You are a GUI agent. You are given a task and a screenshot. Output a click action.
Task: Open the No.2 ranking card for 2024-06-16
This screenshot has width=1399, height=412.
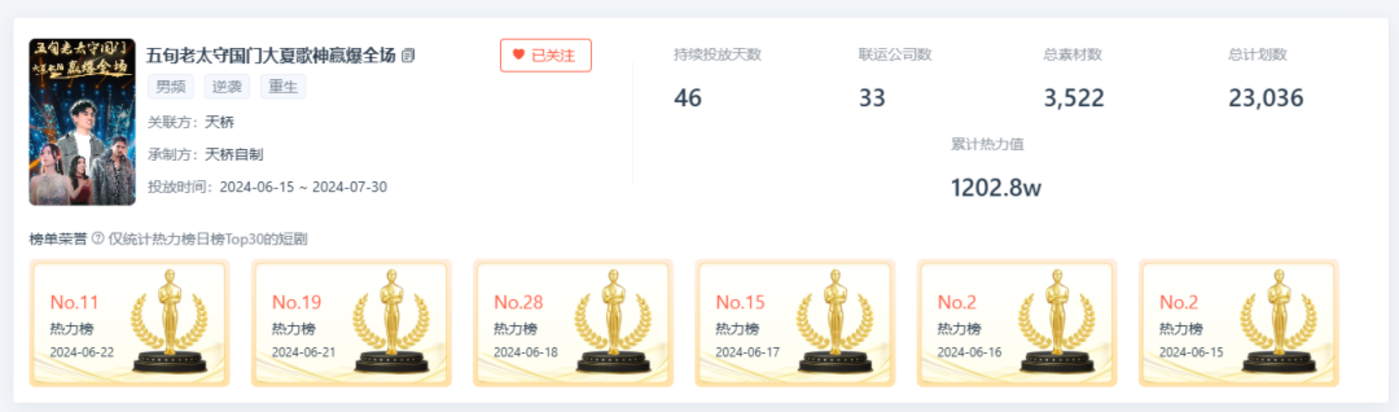coord(1017,323)
